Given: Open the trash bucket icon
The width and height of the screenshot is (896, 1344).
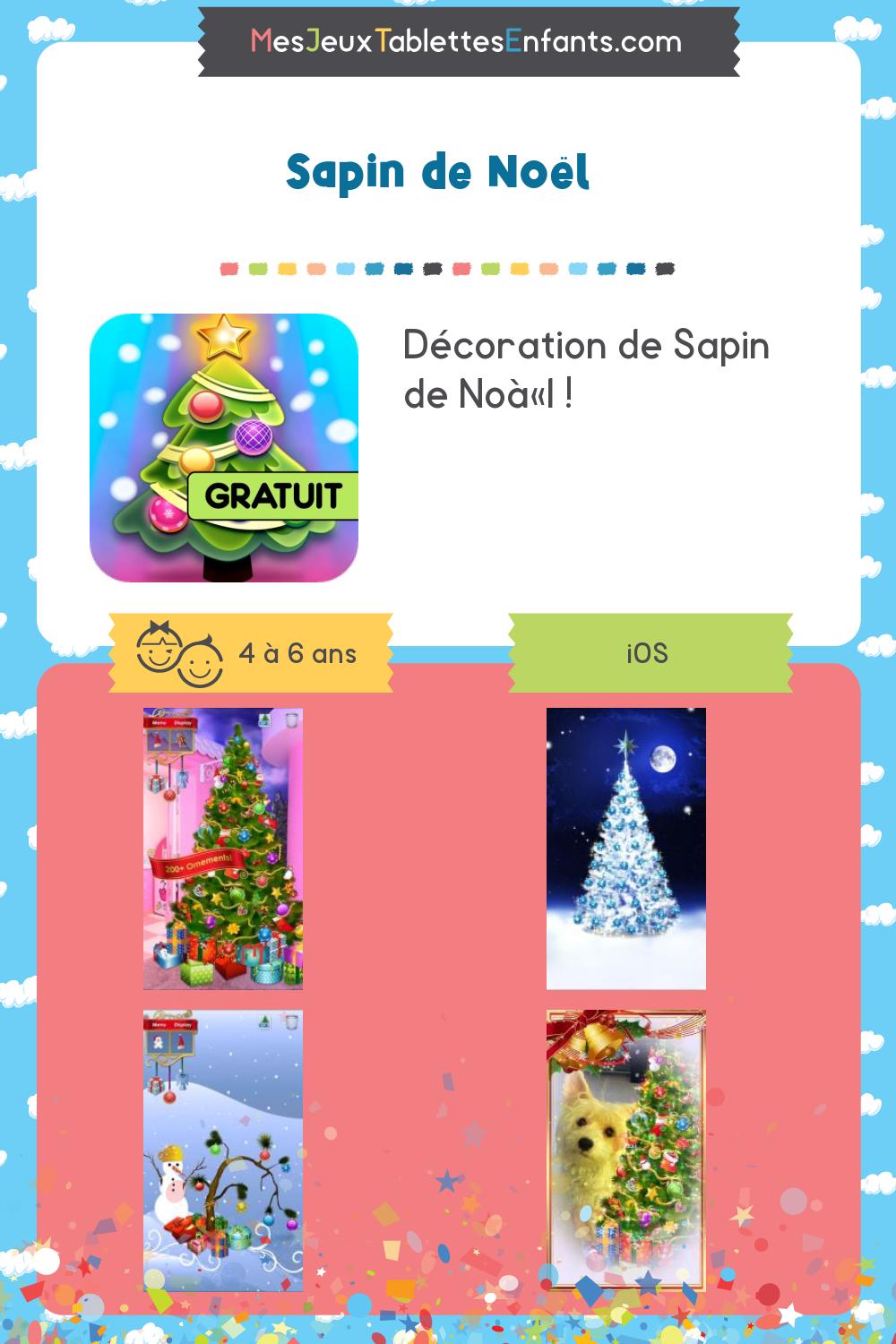Looking at the screenshot, I should pyautogui.click(x=291, y=719).
